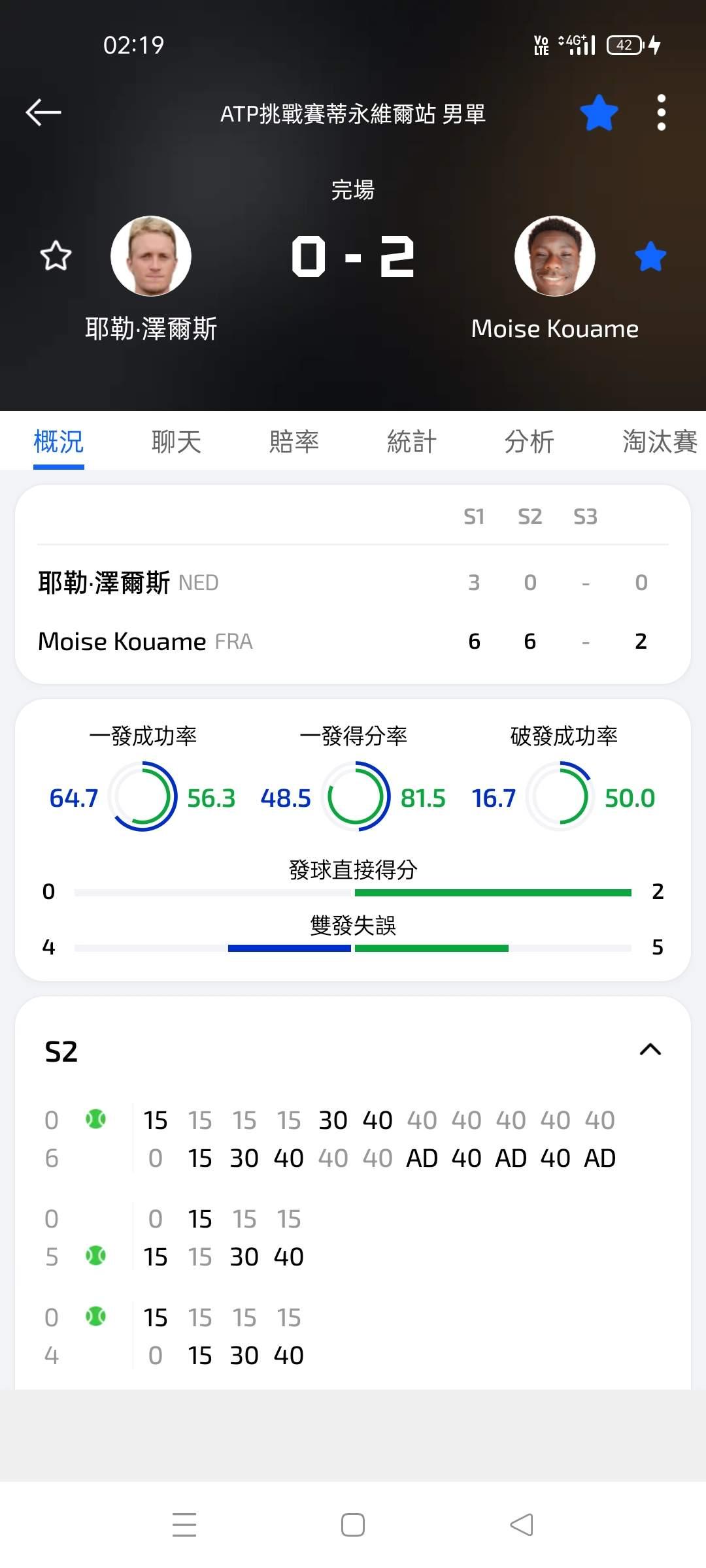Screen dimensions: 706x1568
Task: Go back using the header arrow
Action: point(43,112)
